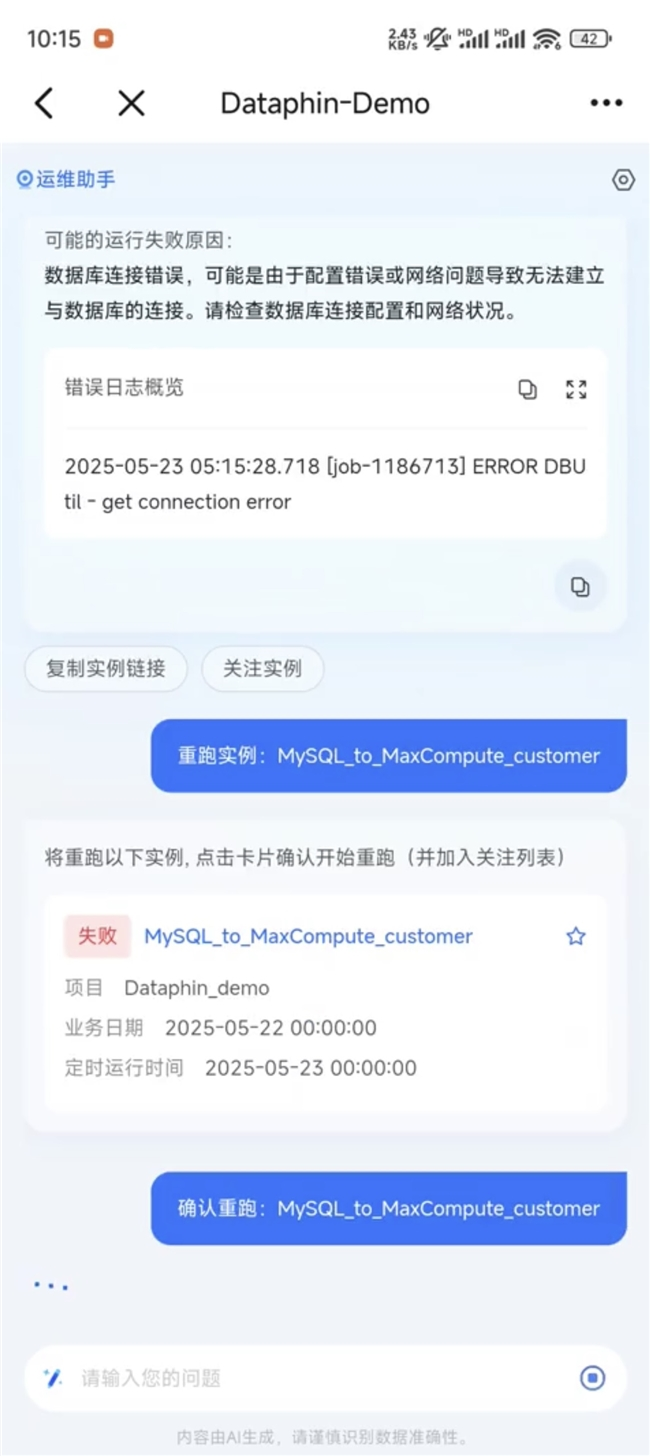Confirm rerun via the MySQL_to_MaxCompute_customer card
Image resolution: width=650 pixels, height=1456 pixels.
pos(308,937)
